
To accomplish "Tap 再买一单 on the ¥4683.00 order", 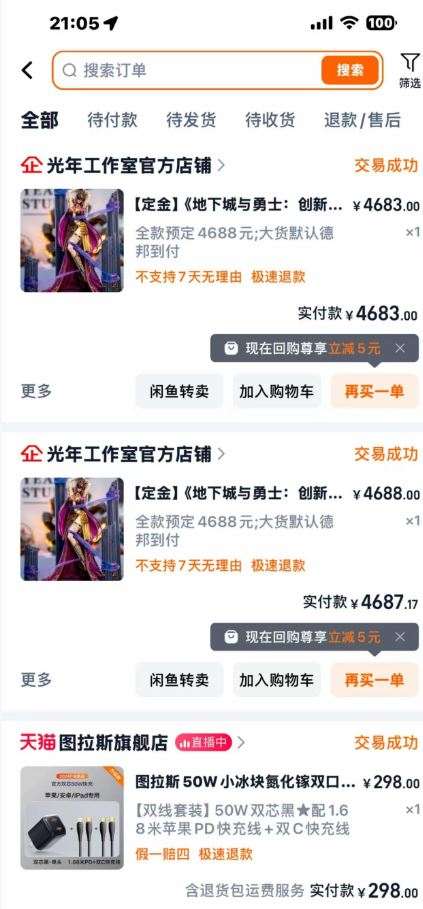I will (x=374, y=391).
